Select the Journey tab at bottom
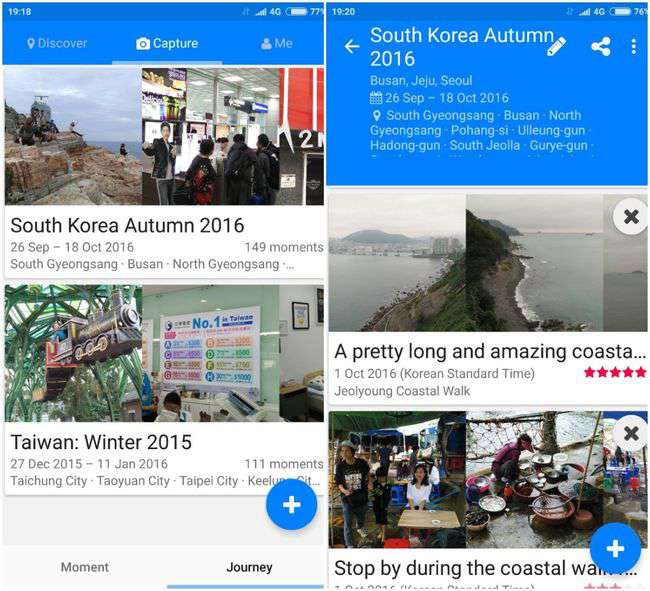 point(249,567)
